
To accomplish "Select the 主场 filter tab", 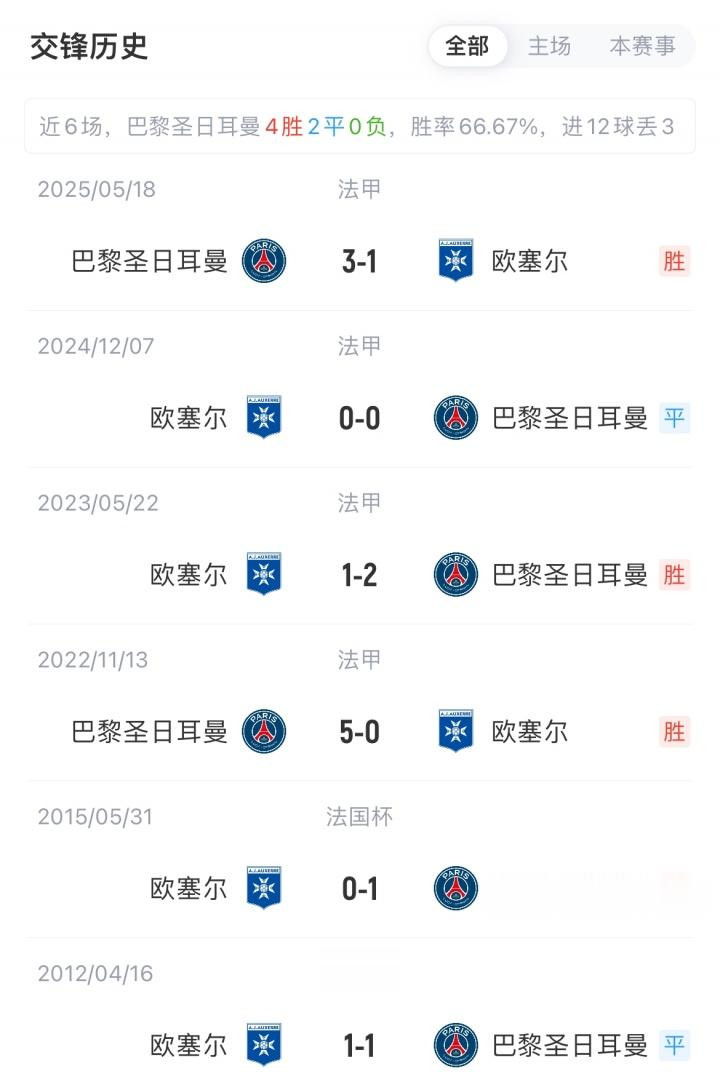I will point(549,46).
